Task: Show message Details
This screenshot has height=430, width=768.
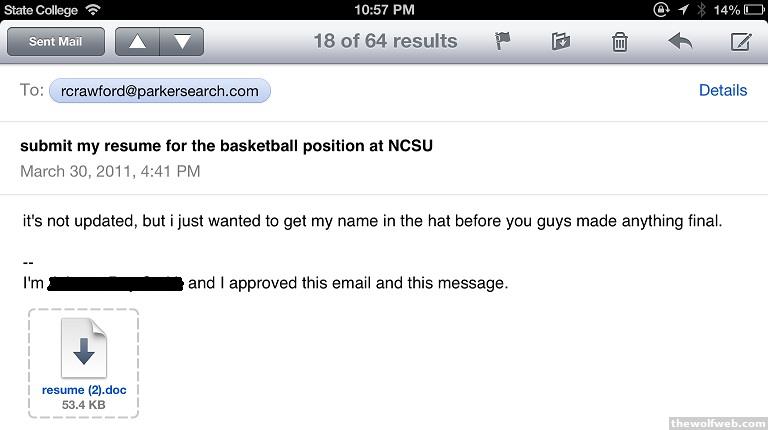Action: [722, 90]
